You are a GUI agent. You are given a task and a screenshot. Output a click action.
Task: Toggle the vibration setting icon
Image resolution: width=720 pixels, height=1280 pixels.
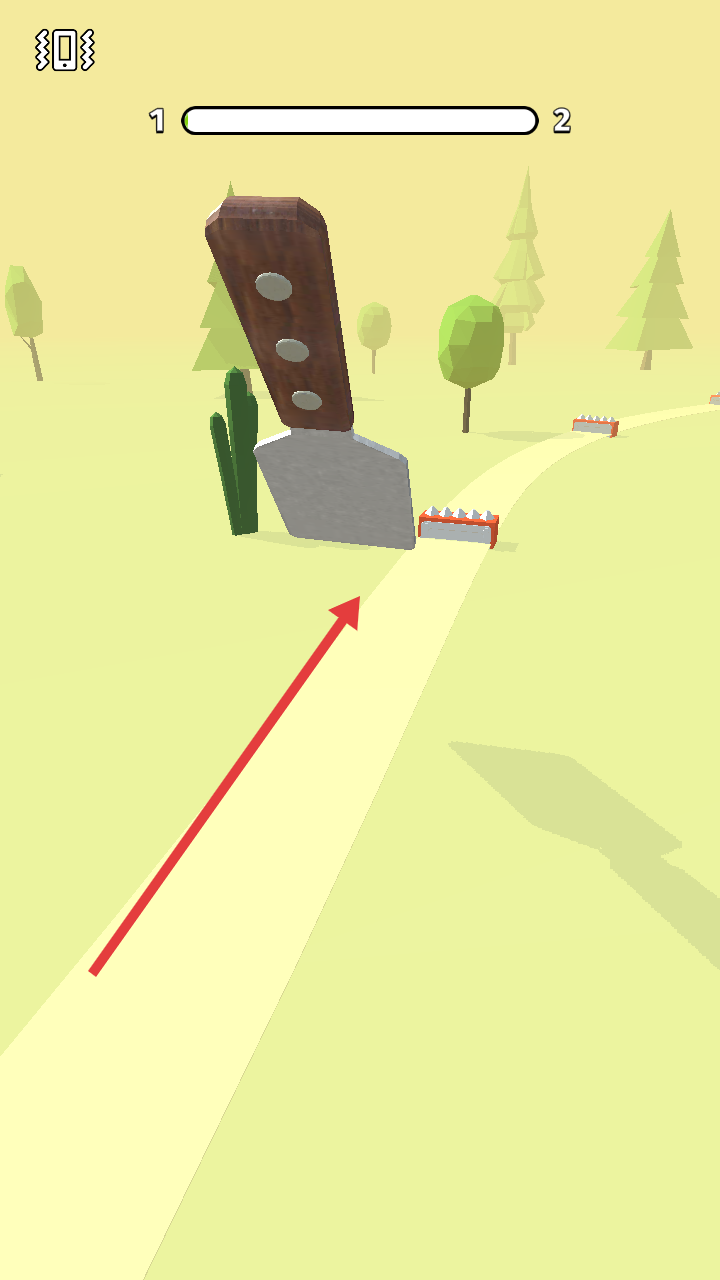(65, 50)
